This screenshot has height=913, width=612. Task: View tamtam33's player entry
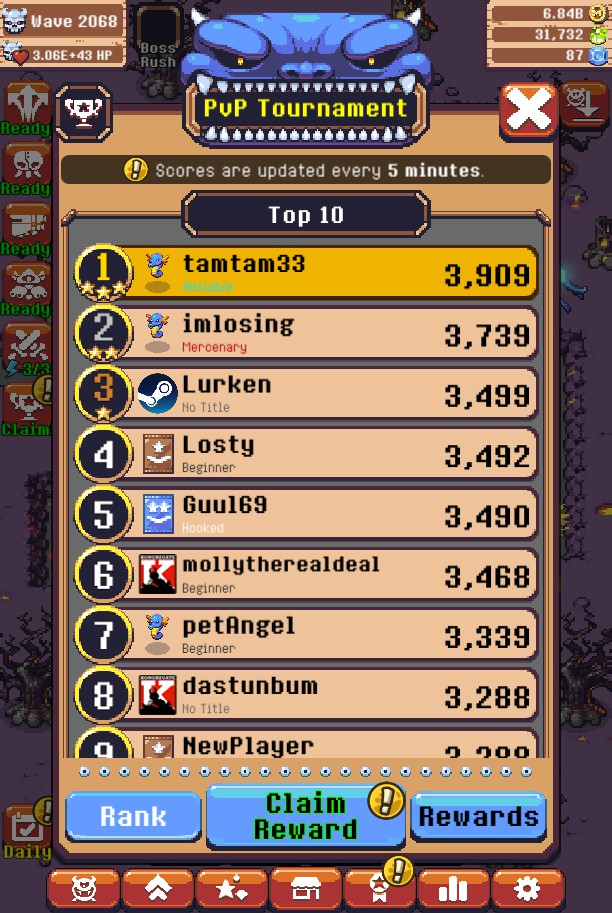pos(306,272)
